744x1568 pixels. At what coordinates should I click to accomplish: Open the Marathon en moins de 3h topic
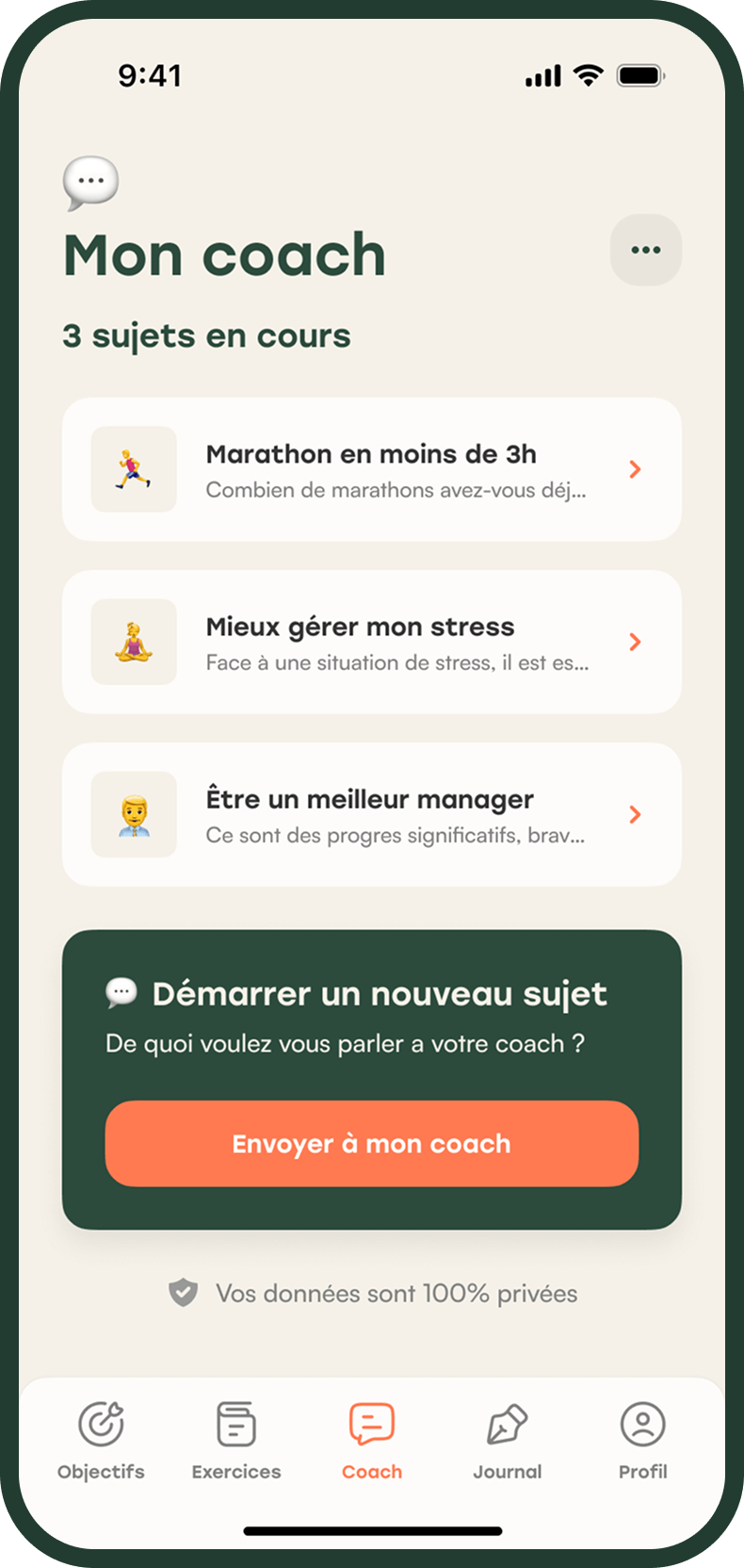371,469
